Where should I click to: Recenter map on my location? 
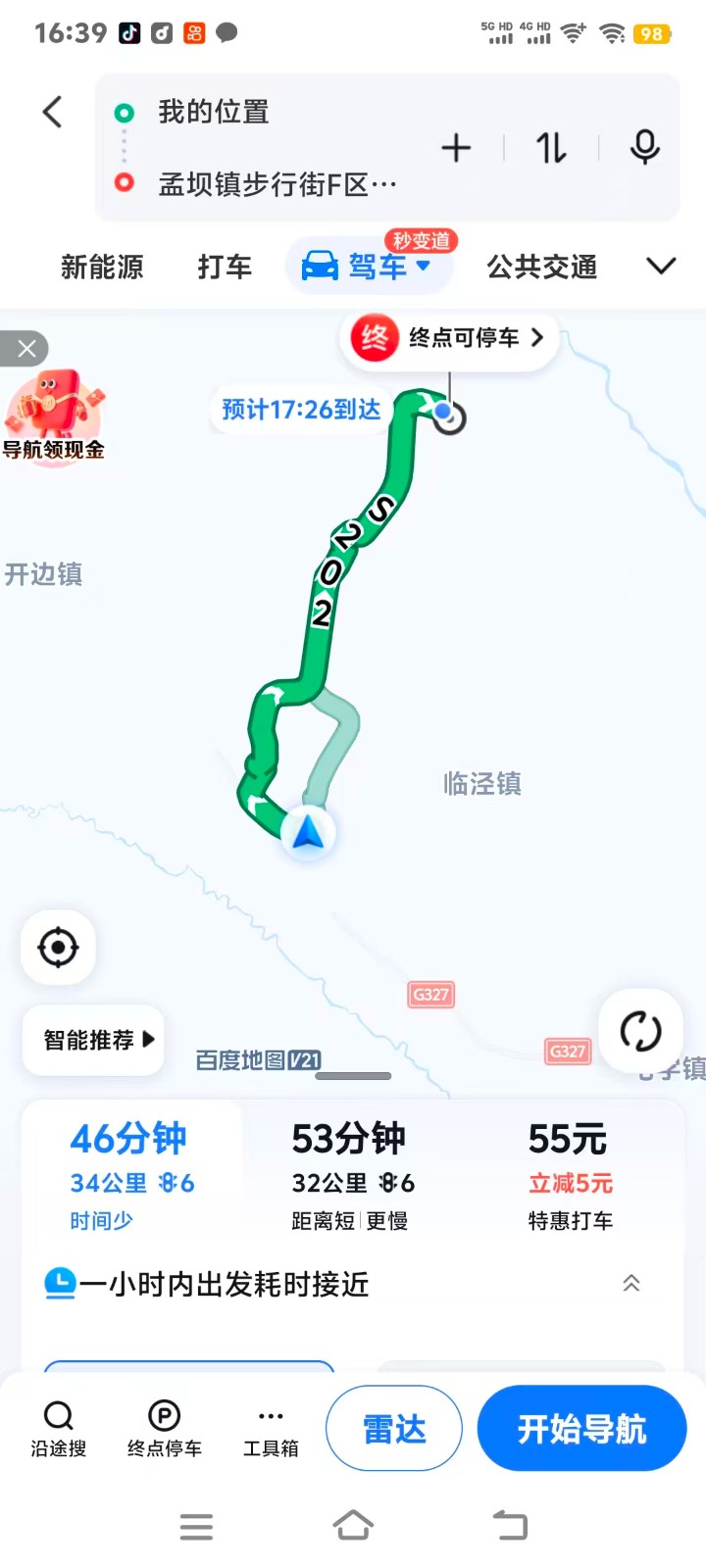coord(58,948)
